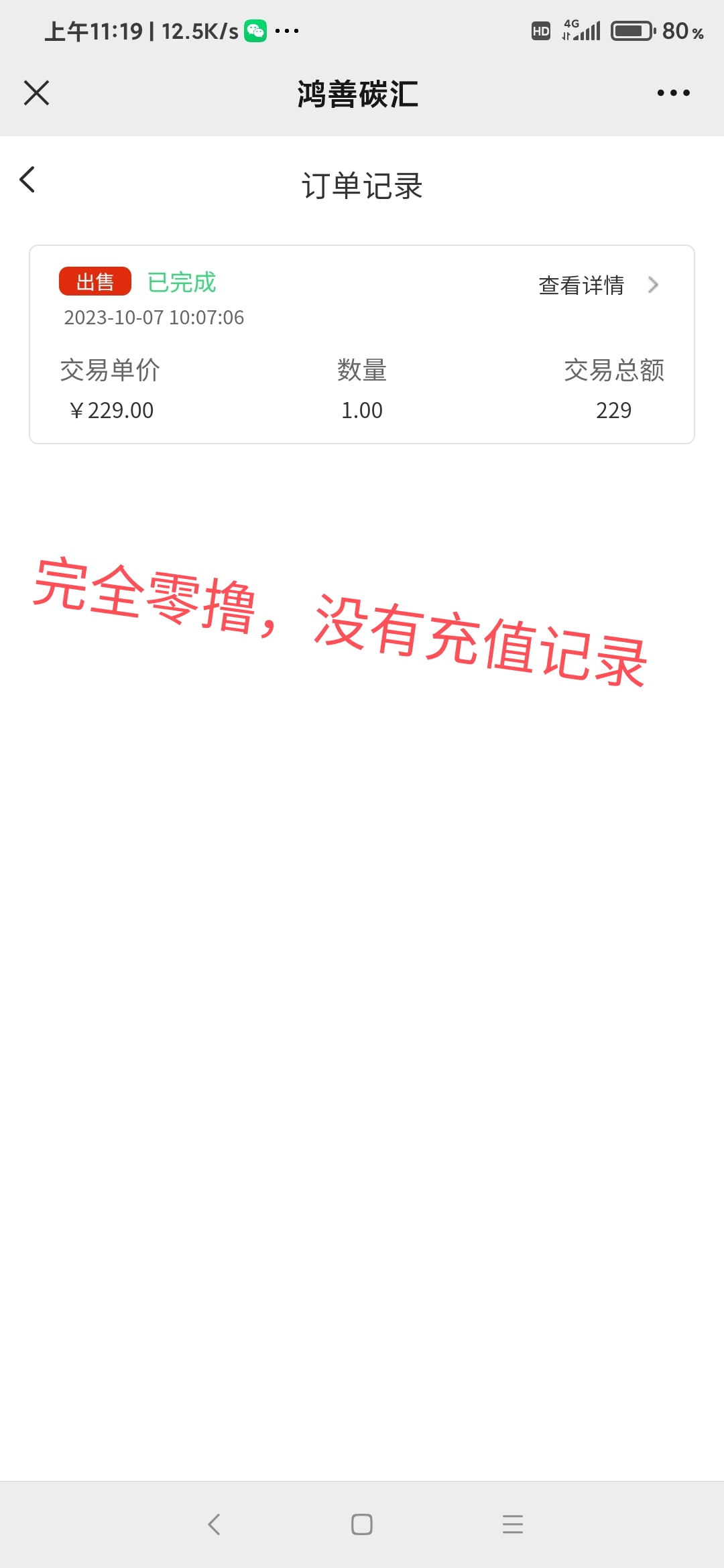The image size is (724, 1568).
Task: Tap the green 已完成 status label
Action: (x=182, y=282)
